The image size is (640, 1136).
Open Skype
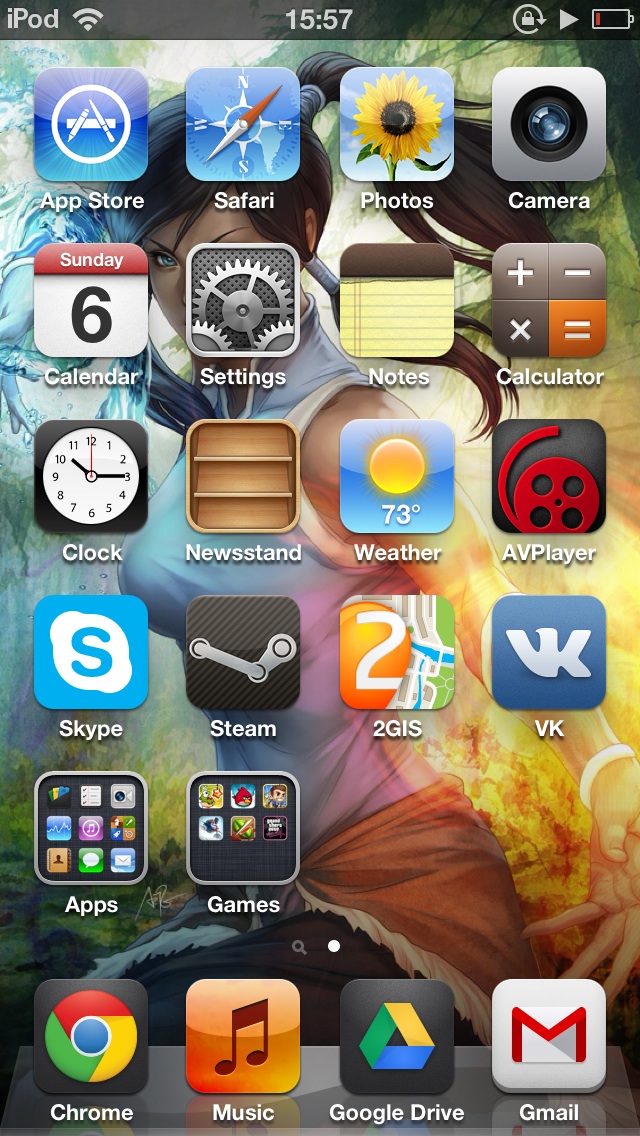pos(91,652)
